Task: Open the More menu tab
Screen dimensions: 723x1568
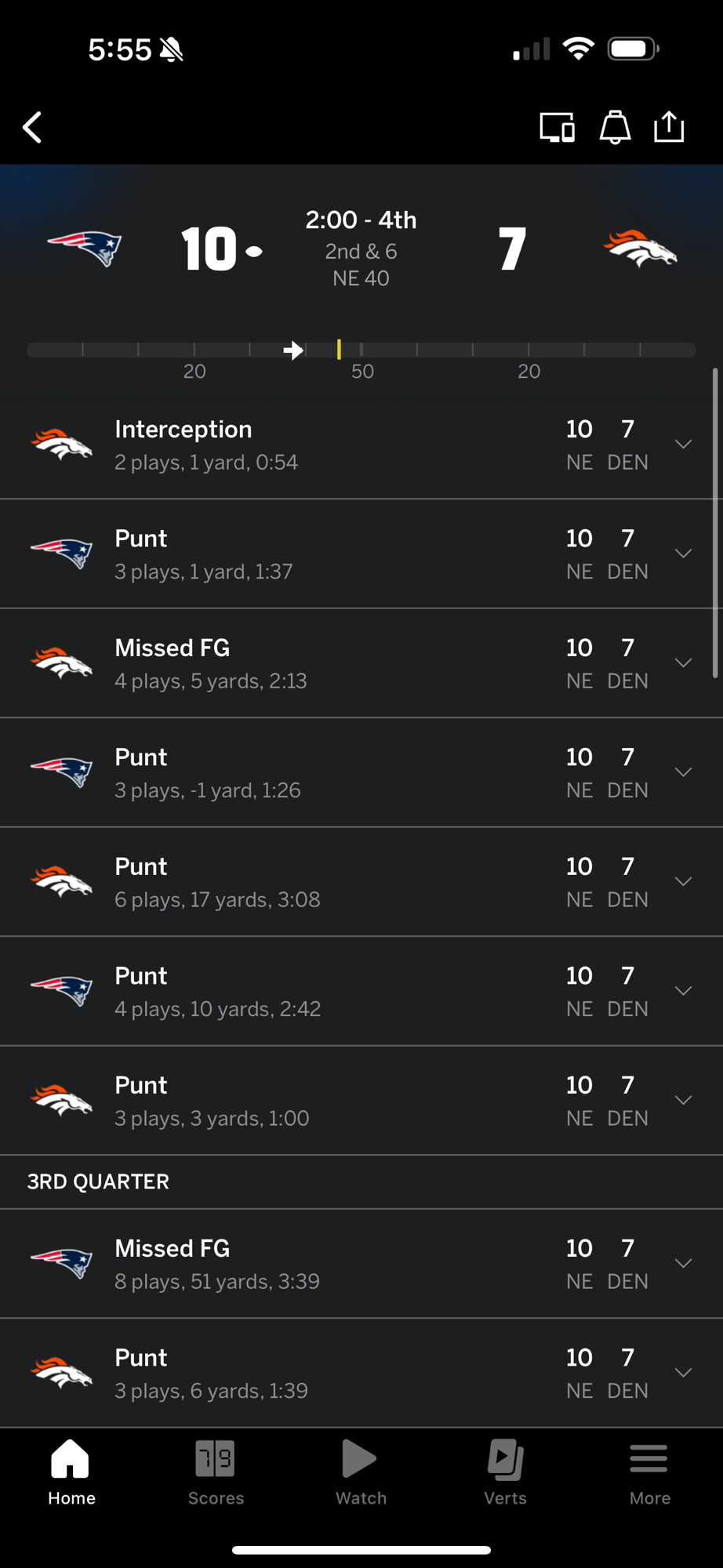Action: 649,1472
